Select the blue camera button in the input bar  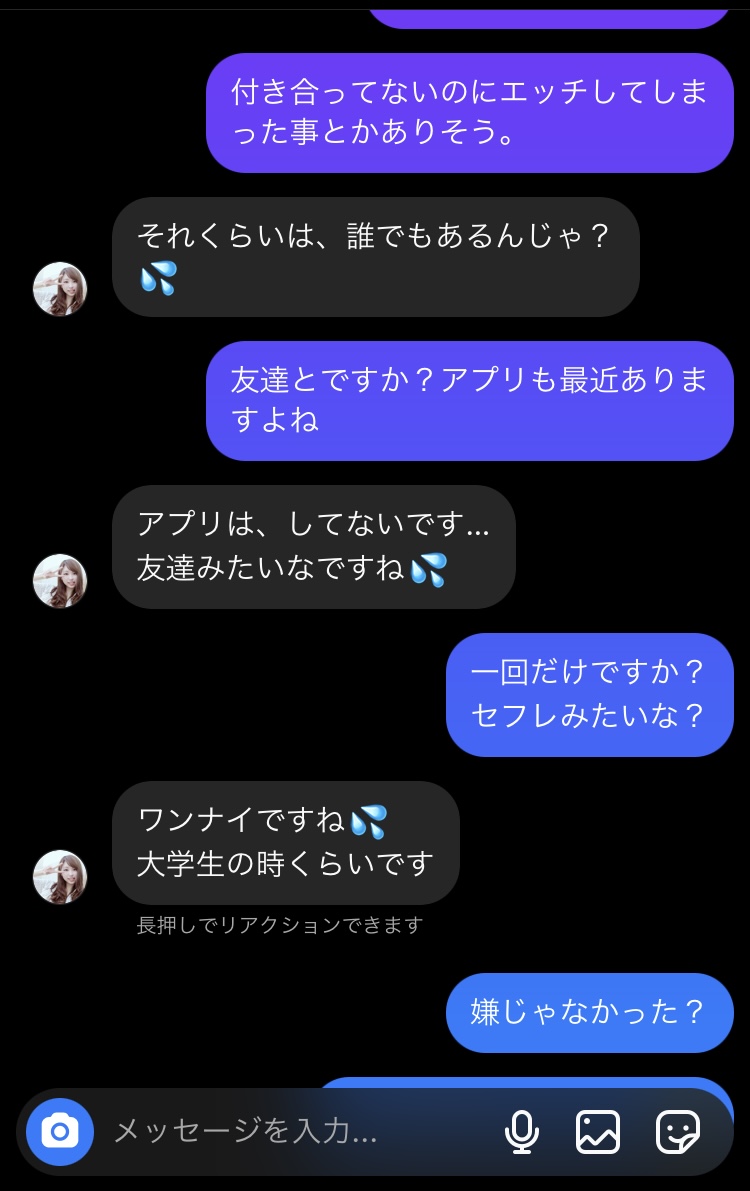pos(60,1133)
